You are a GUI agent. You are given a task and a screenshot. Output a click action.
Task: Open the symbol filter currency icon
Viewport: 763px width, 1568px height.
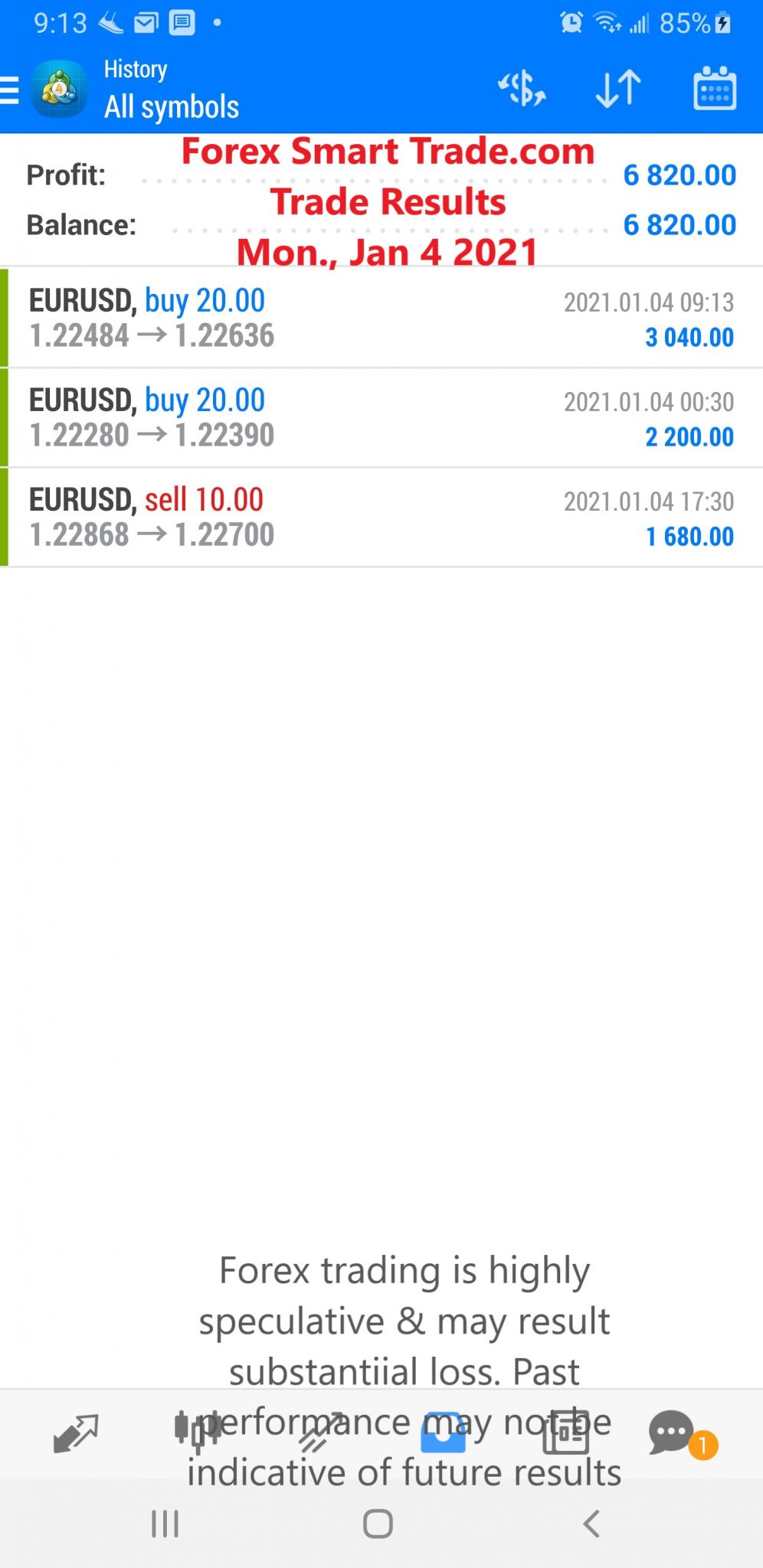522,89
